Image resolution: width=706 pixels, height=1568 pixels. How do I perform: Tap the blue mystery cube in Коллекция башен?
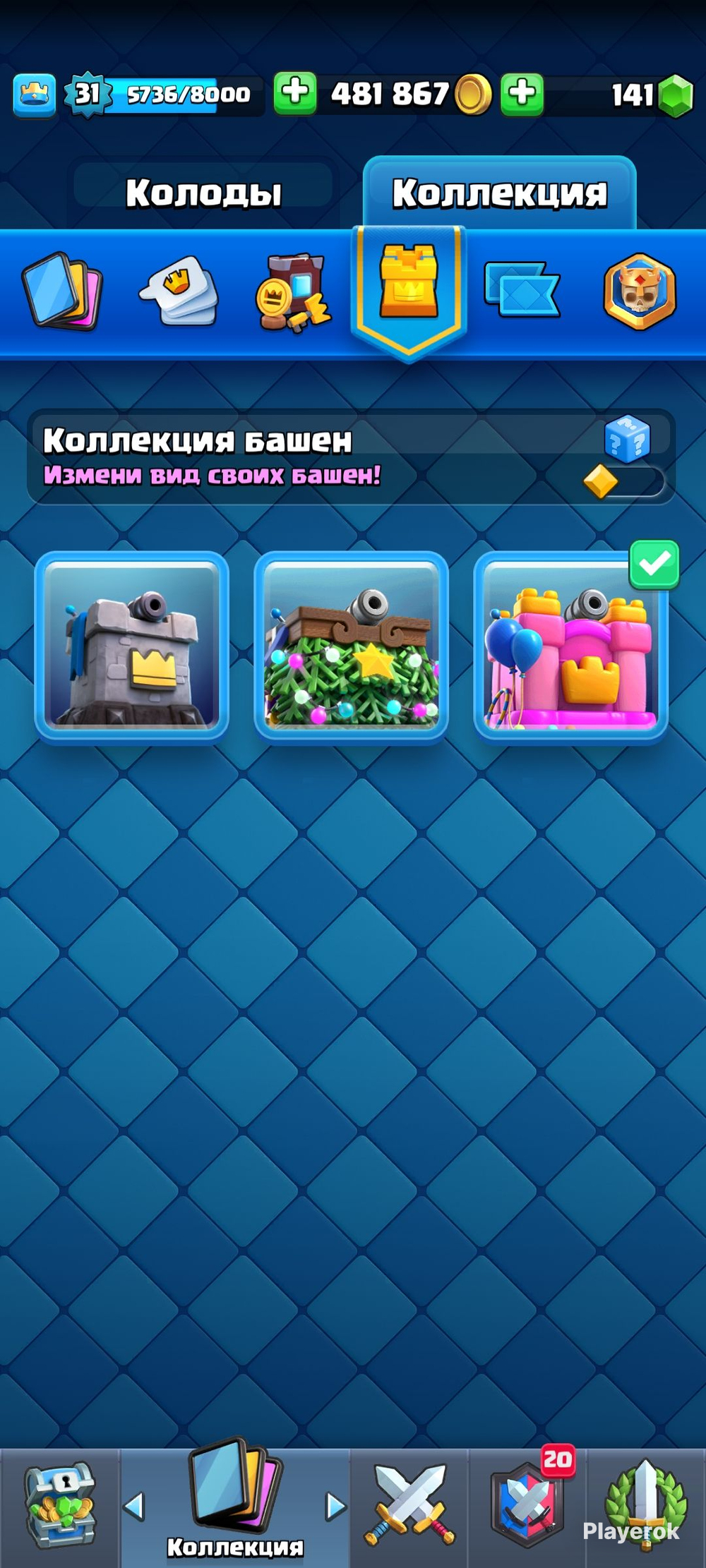627,439
